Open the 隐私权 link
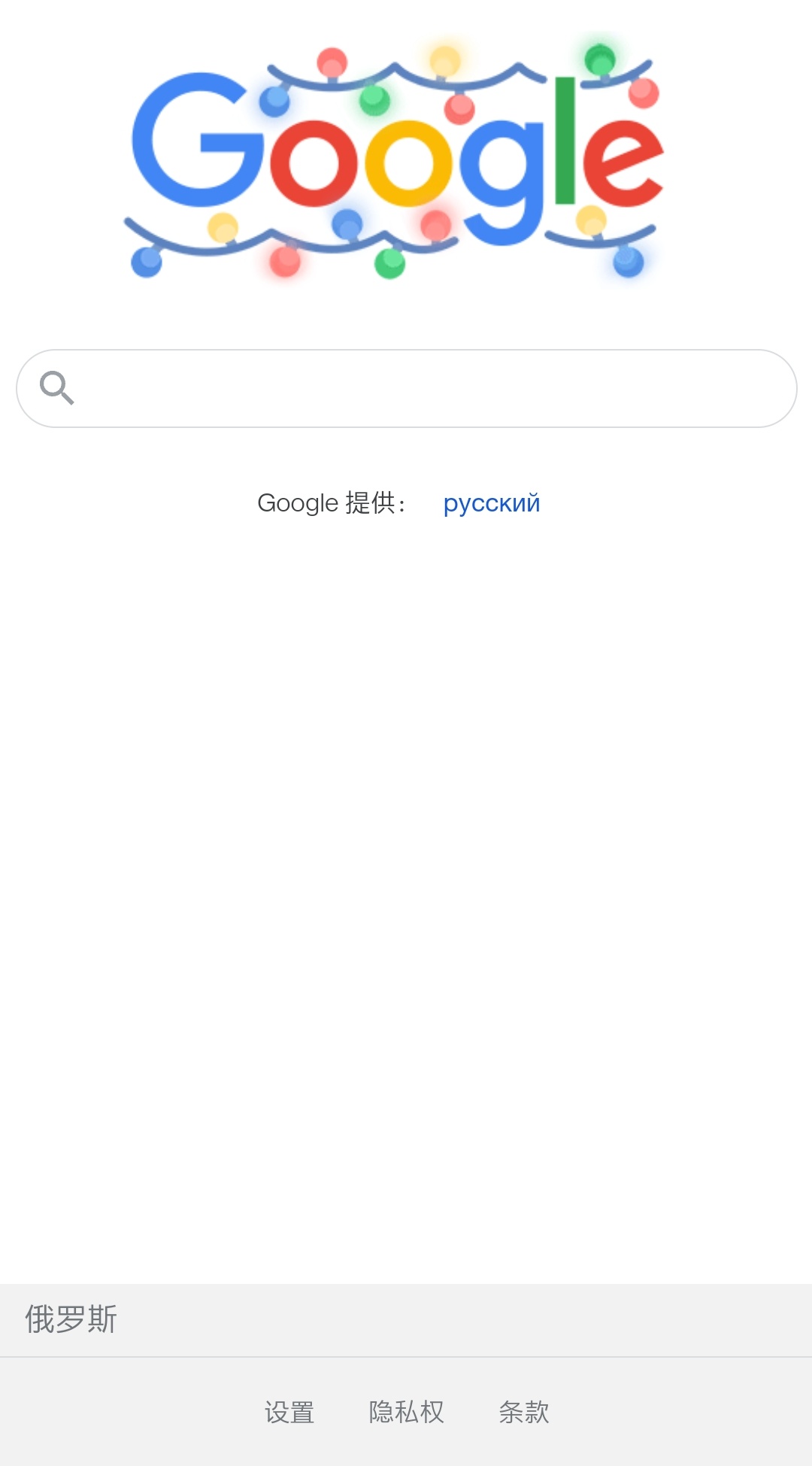 tap(406, 1412)
